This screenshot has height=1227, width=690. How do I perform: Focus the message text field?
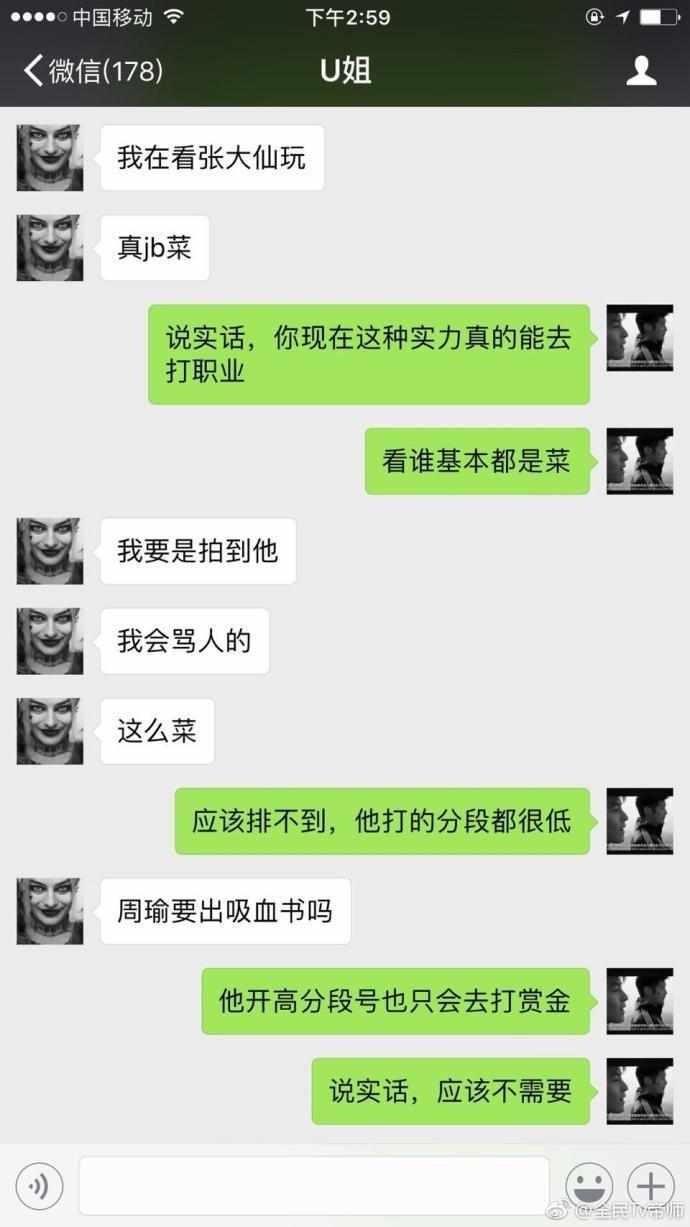pos(313,1186)
